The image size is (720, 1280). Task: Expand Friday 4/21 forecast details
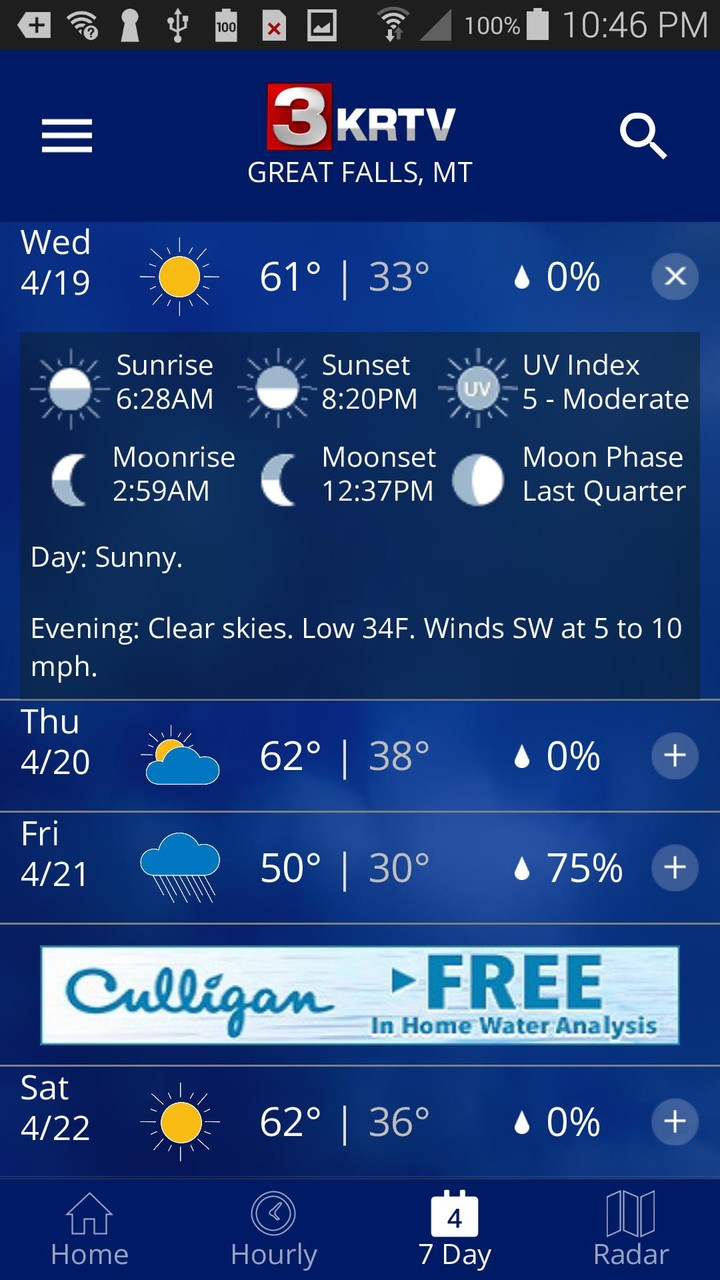point(674,868)
